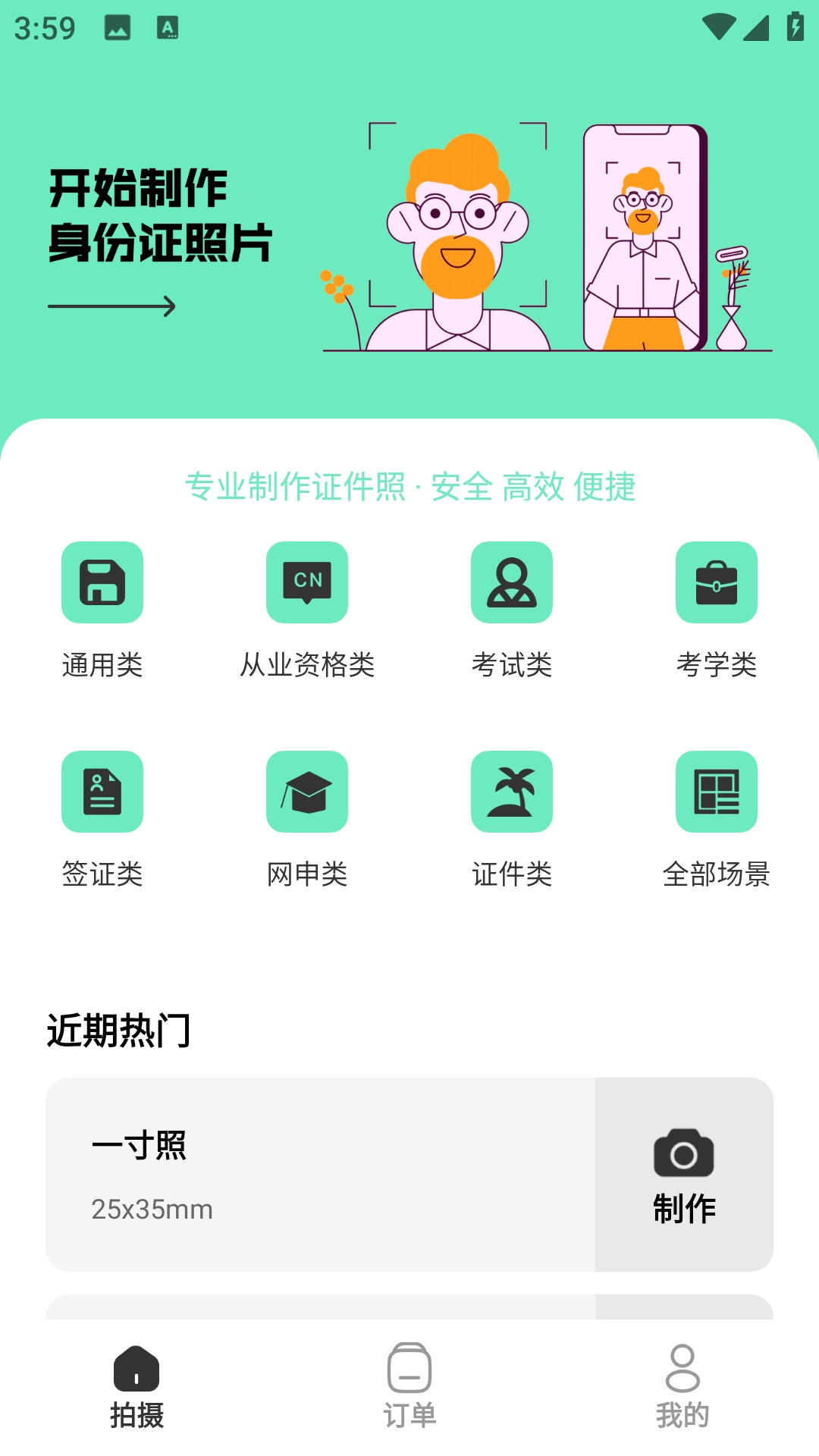This screenshot has height=1456, width=819.
Task: Click the 考学类 briefcase icon
Action: click(716, 582)
